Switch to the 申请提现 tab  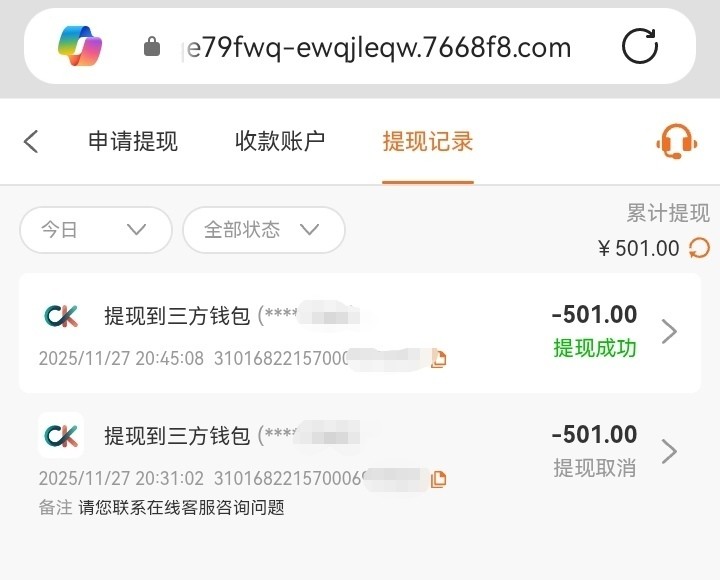pyautogui.click(x=133, y=142)
